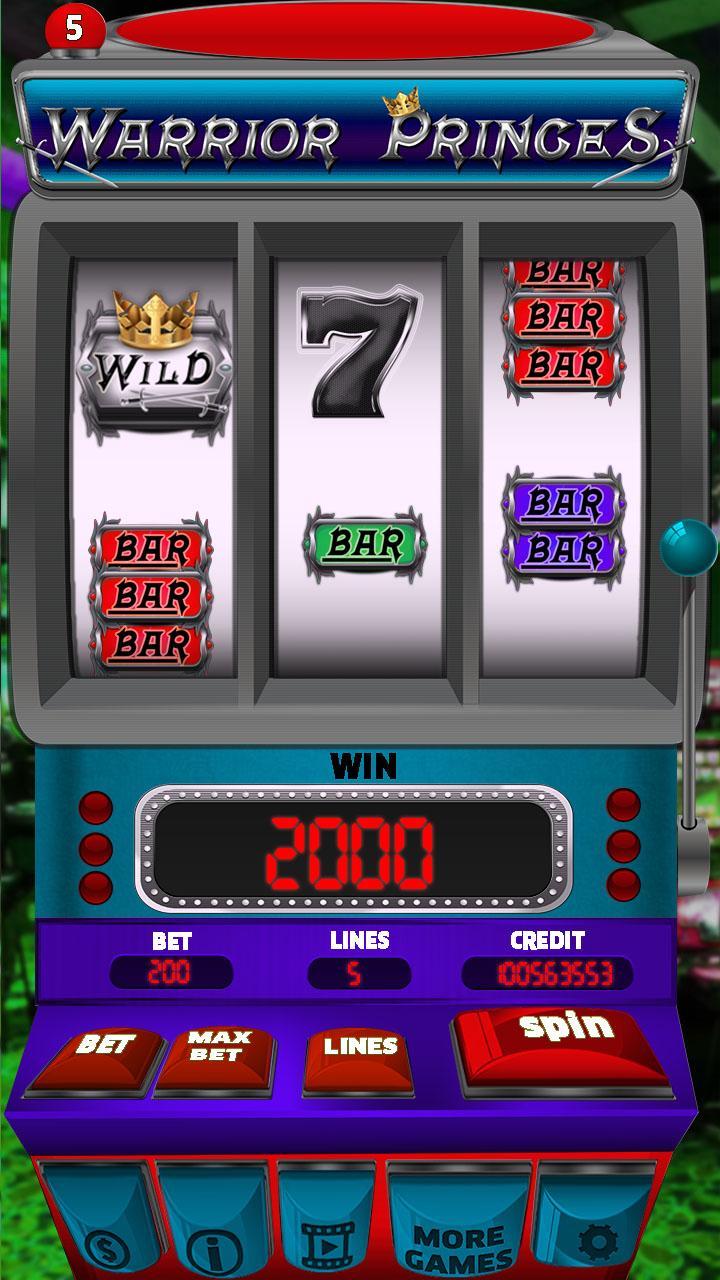Viewport: 720px width, 1280px height.
Task: Pull the slot machine lever knob
Action: [x=688, y=547]
